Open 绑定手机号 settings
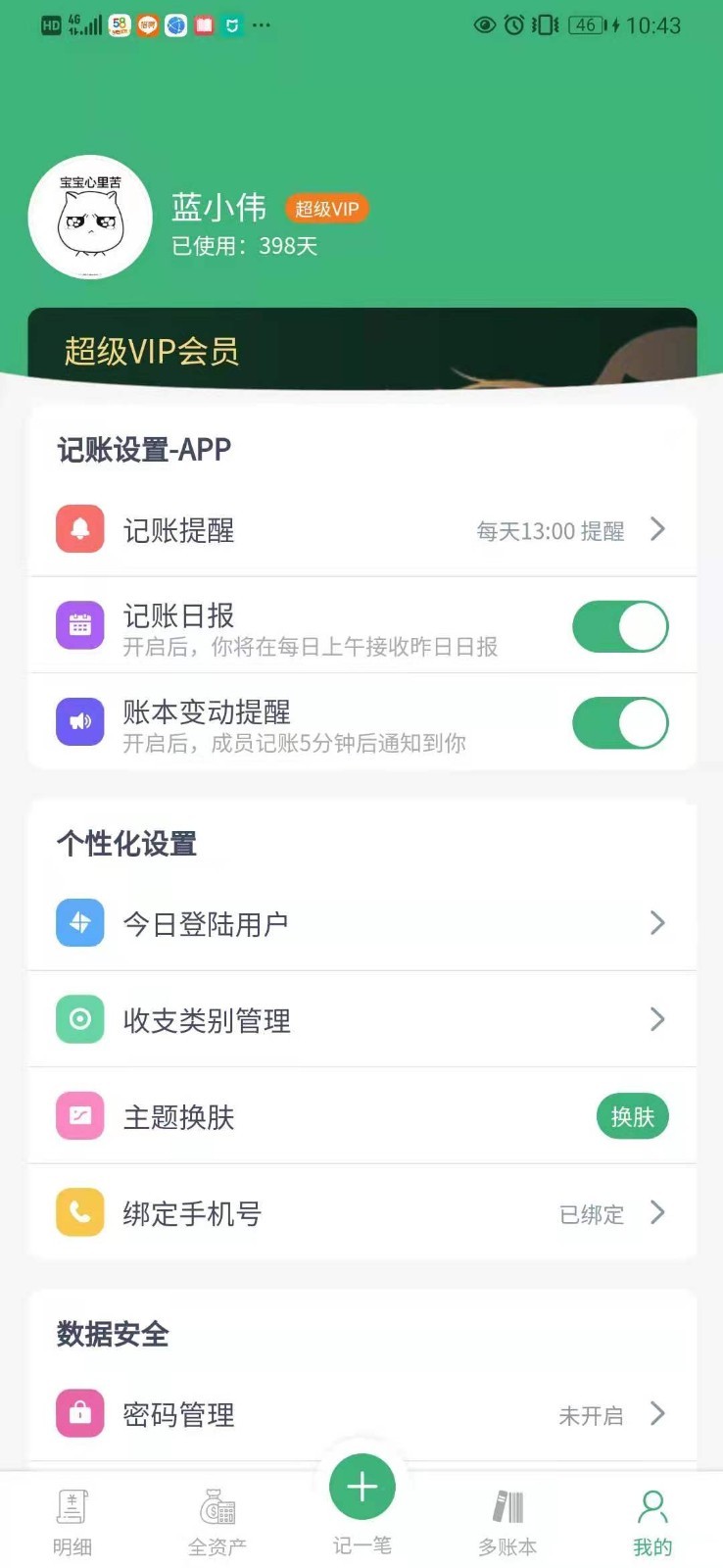This screenshot has width=723, height=1568. 361,1213
